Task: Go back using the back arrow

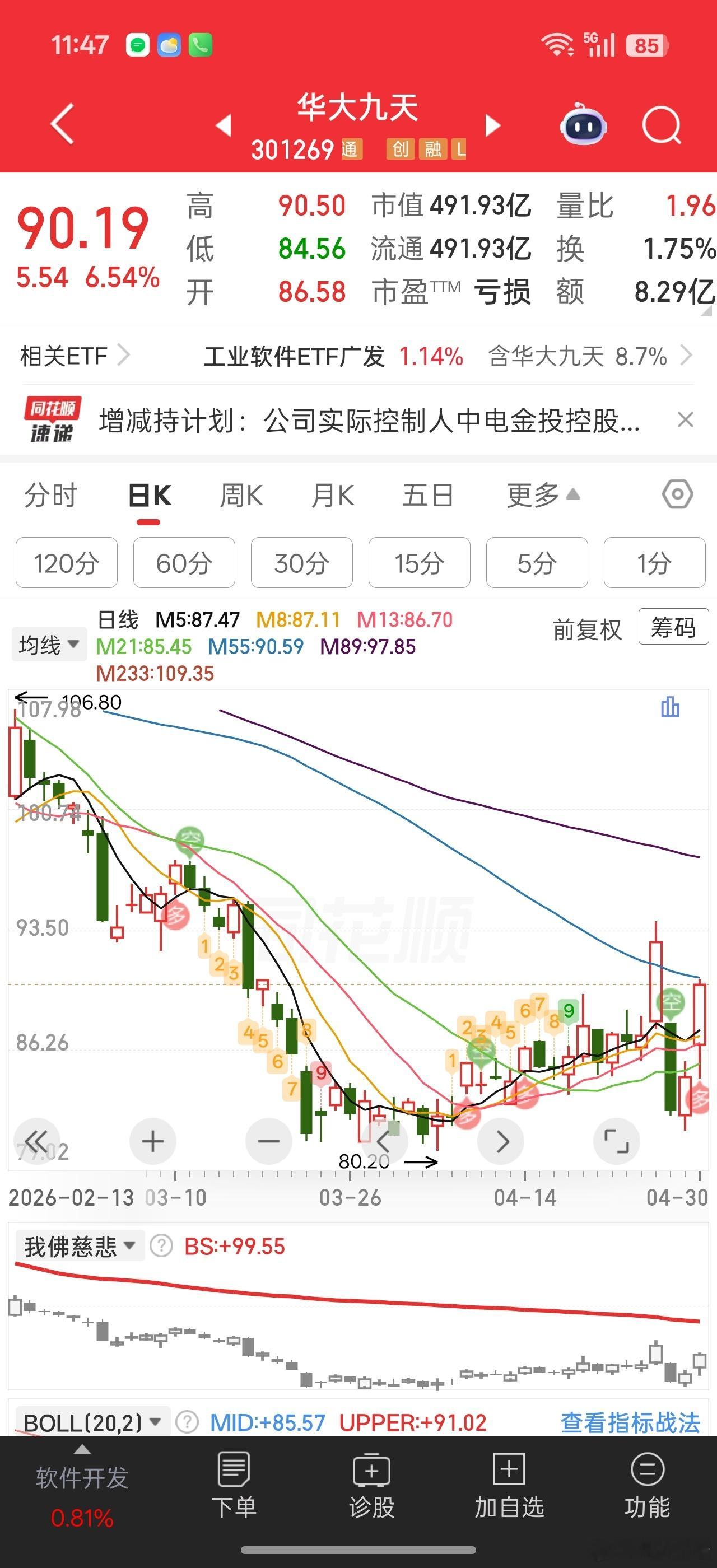Action: pos(61,125)
